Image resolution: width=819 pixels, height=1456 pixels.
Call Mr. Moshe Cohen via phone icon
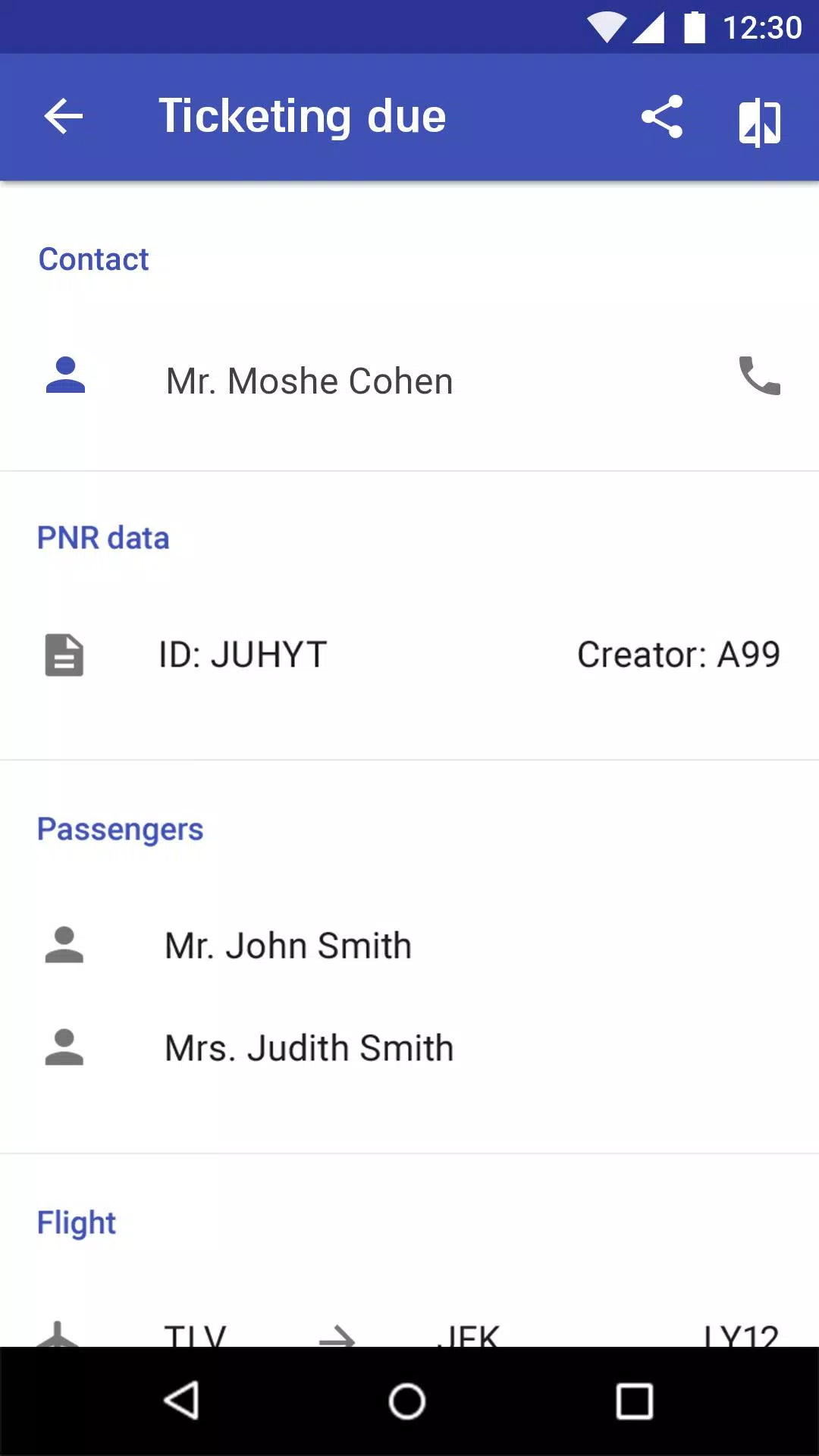point(759,376)
